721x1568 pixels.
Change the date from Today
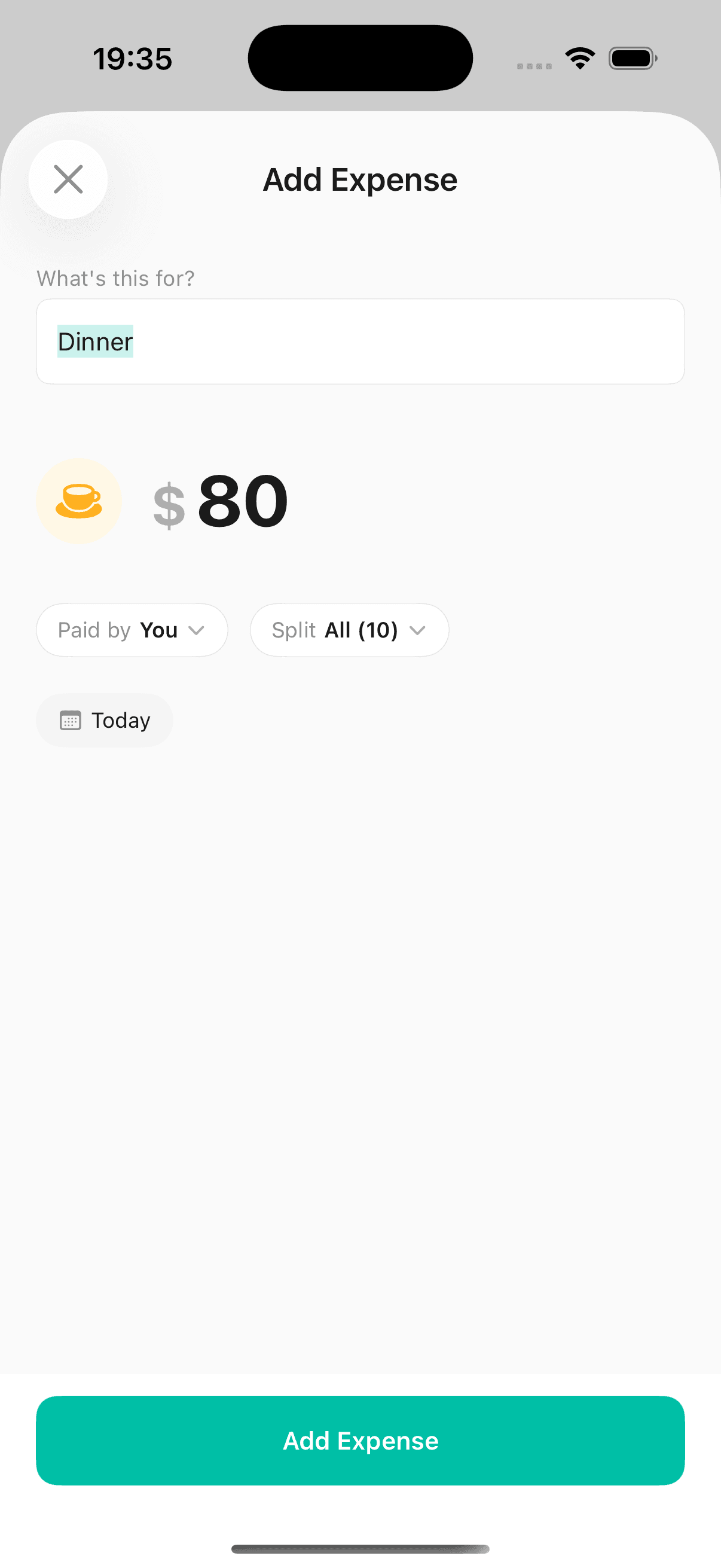click(x=105, y=720)
